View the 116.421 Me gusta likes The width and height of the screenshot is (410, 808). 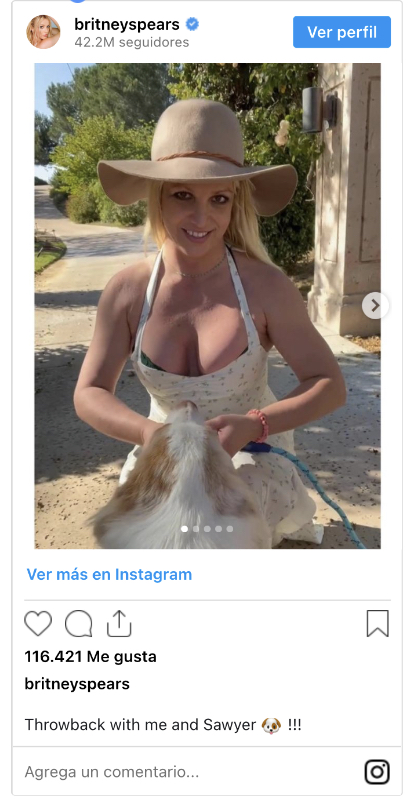[91, 656]
